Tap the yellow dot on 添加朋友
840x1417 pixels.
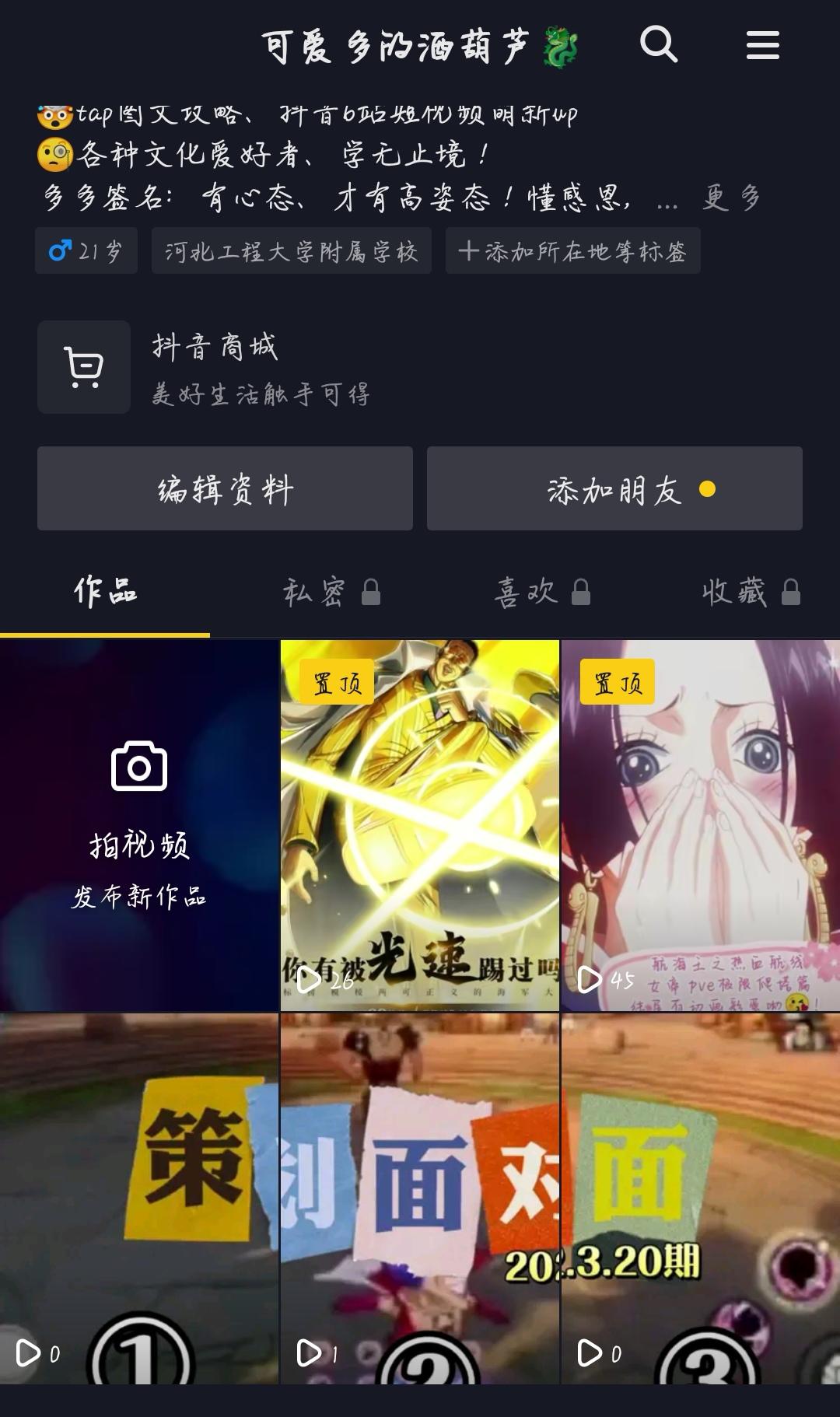point(706,489)
